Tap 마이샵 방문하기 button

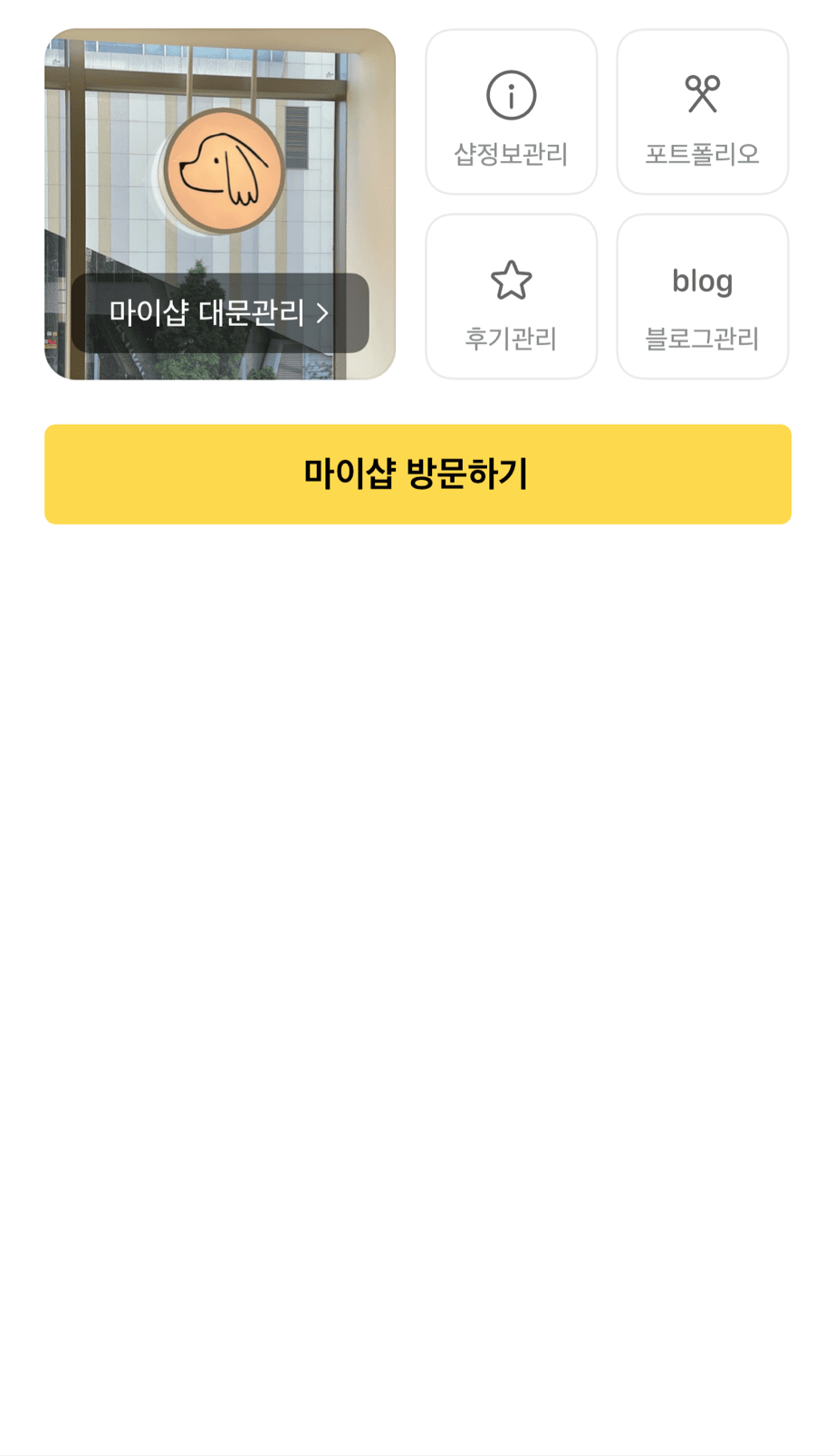tap(417, 474)
